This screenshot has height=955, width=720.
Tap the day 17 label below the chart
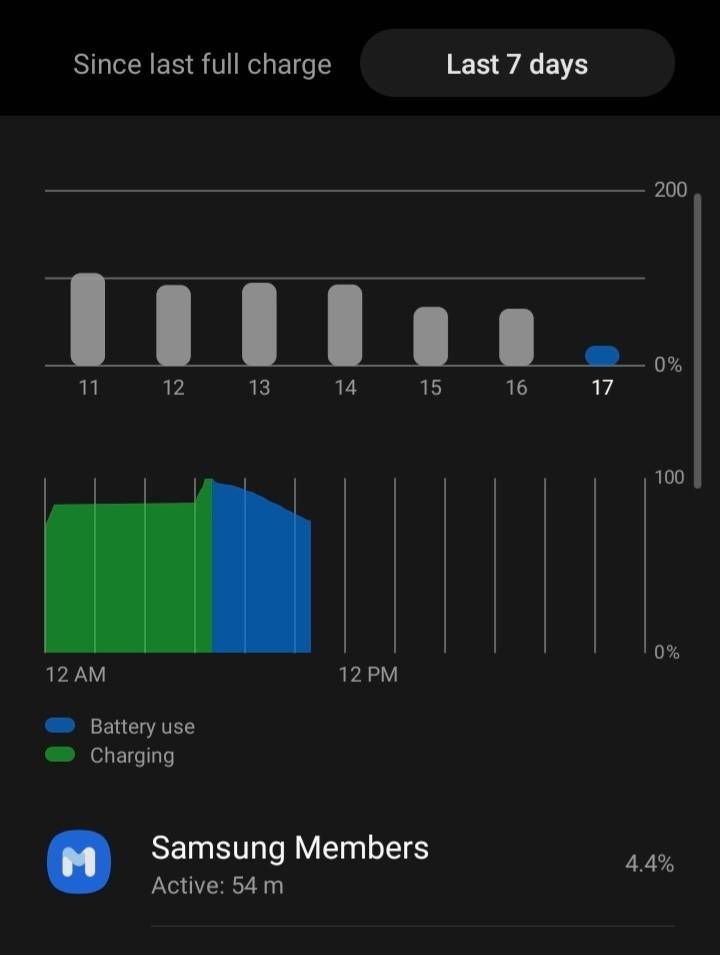pos(602,387)
